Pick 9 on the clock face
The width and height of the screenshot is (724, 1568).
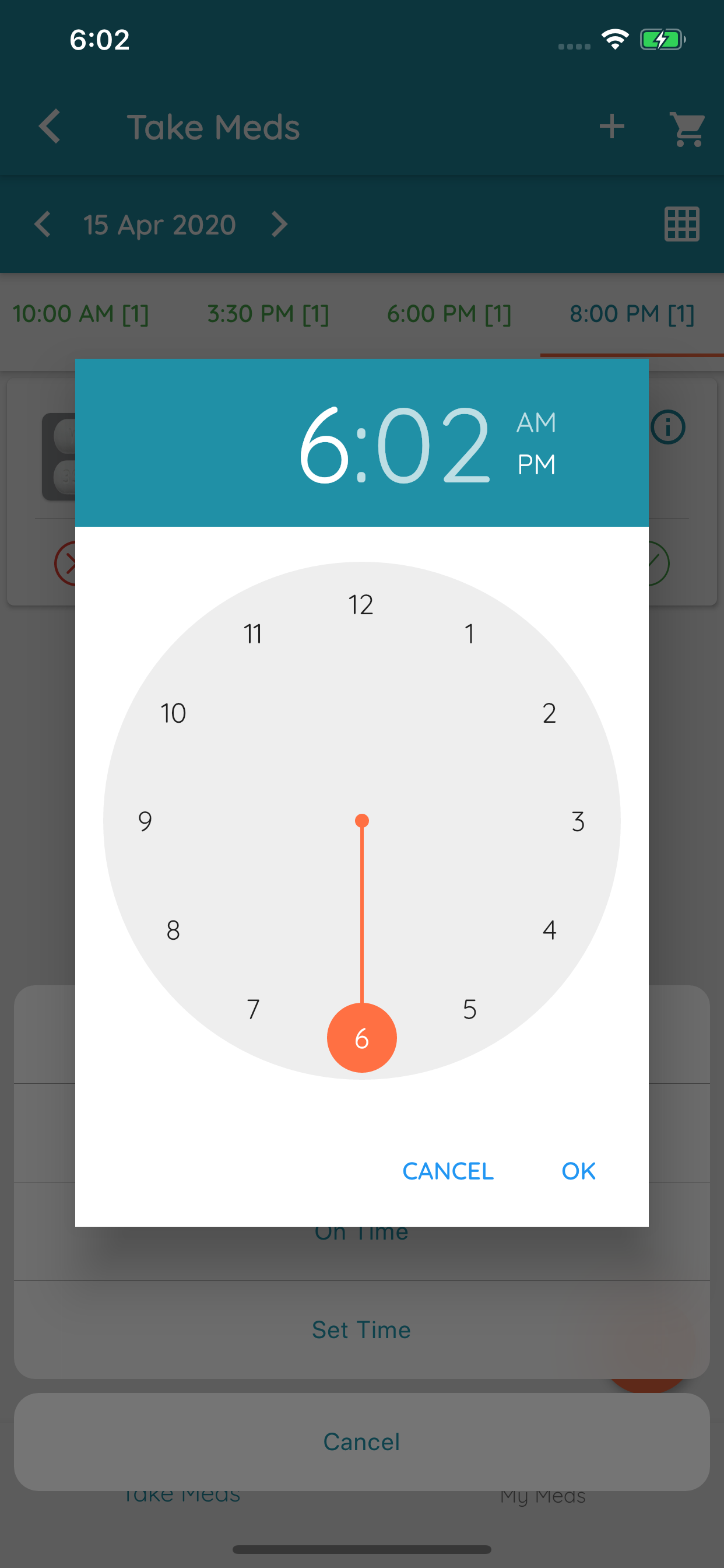(145, 821)
